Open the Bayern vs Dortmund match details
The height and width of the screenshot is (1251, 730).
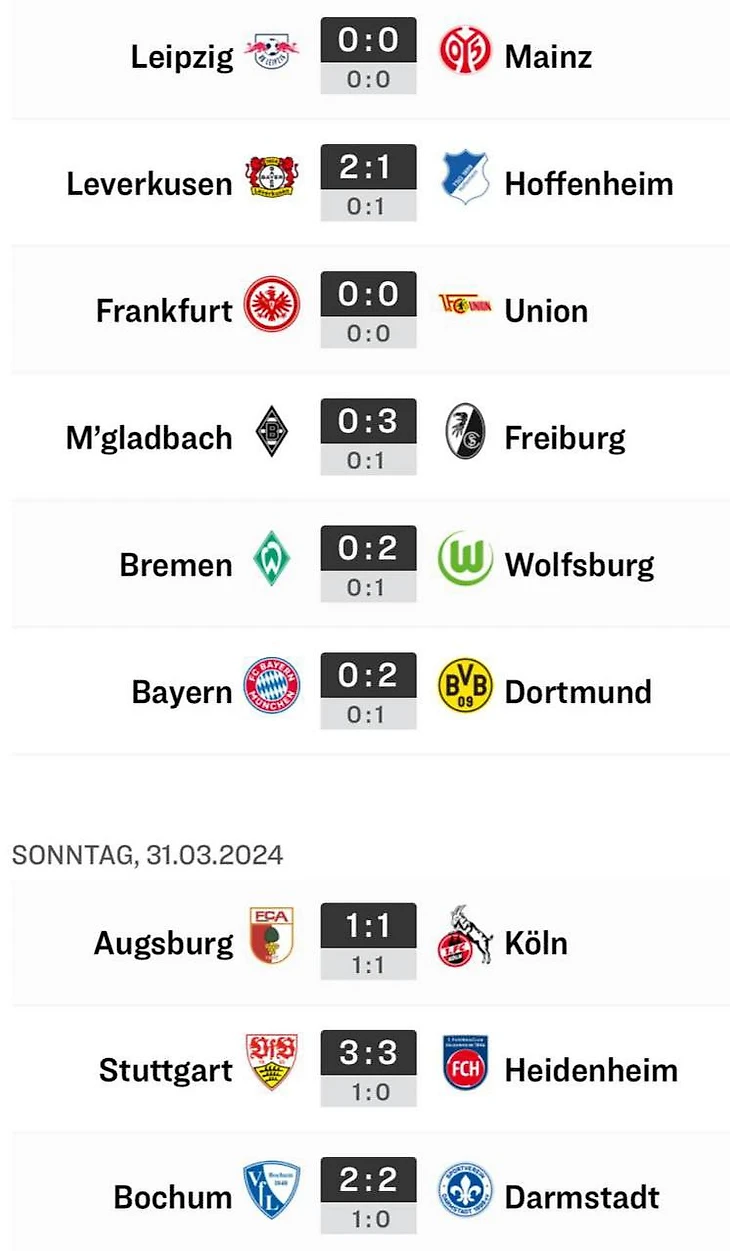coord(368,691)
